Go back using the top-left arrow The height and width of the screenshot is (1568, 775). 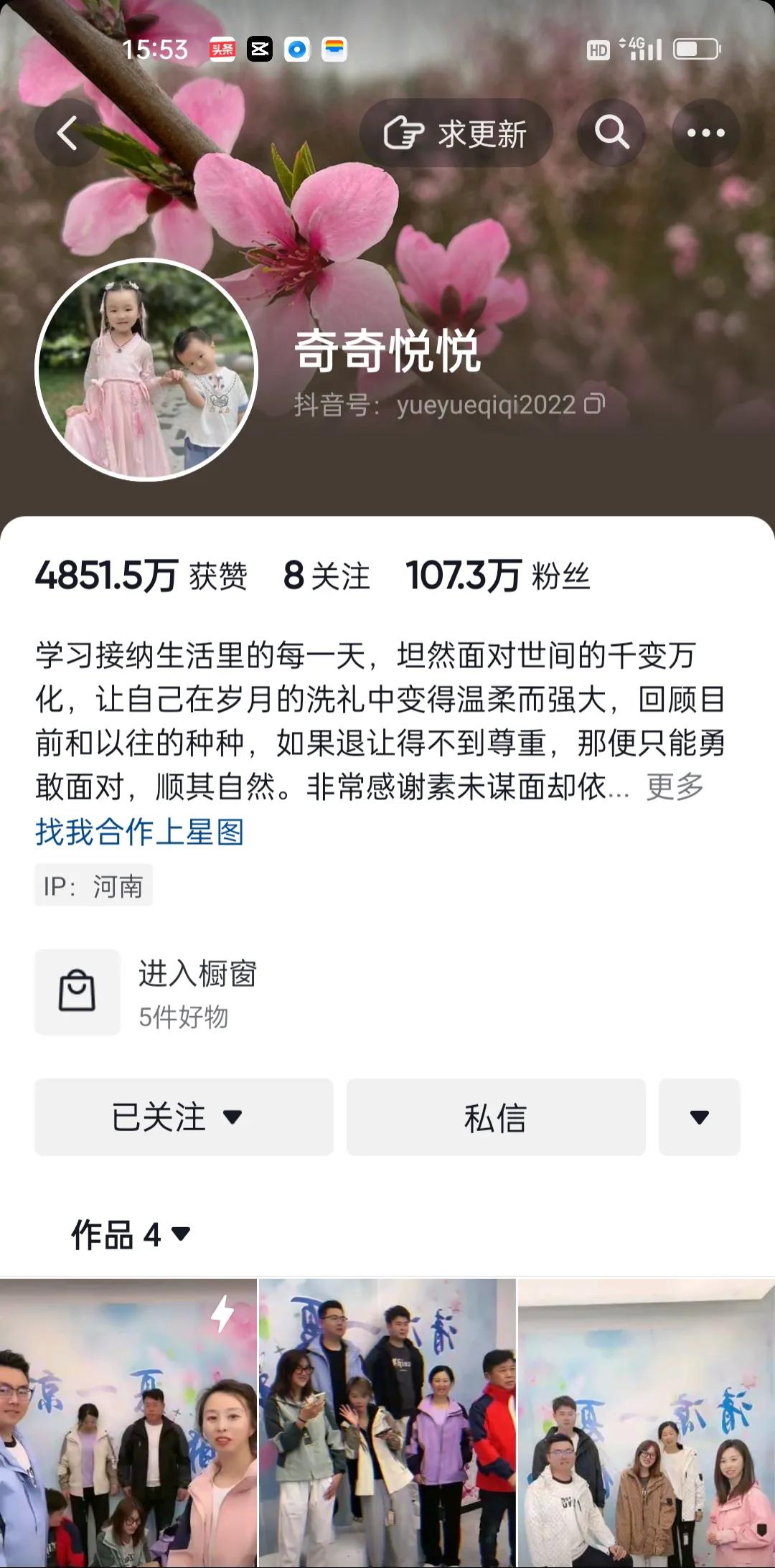click(x=68, y=133)
